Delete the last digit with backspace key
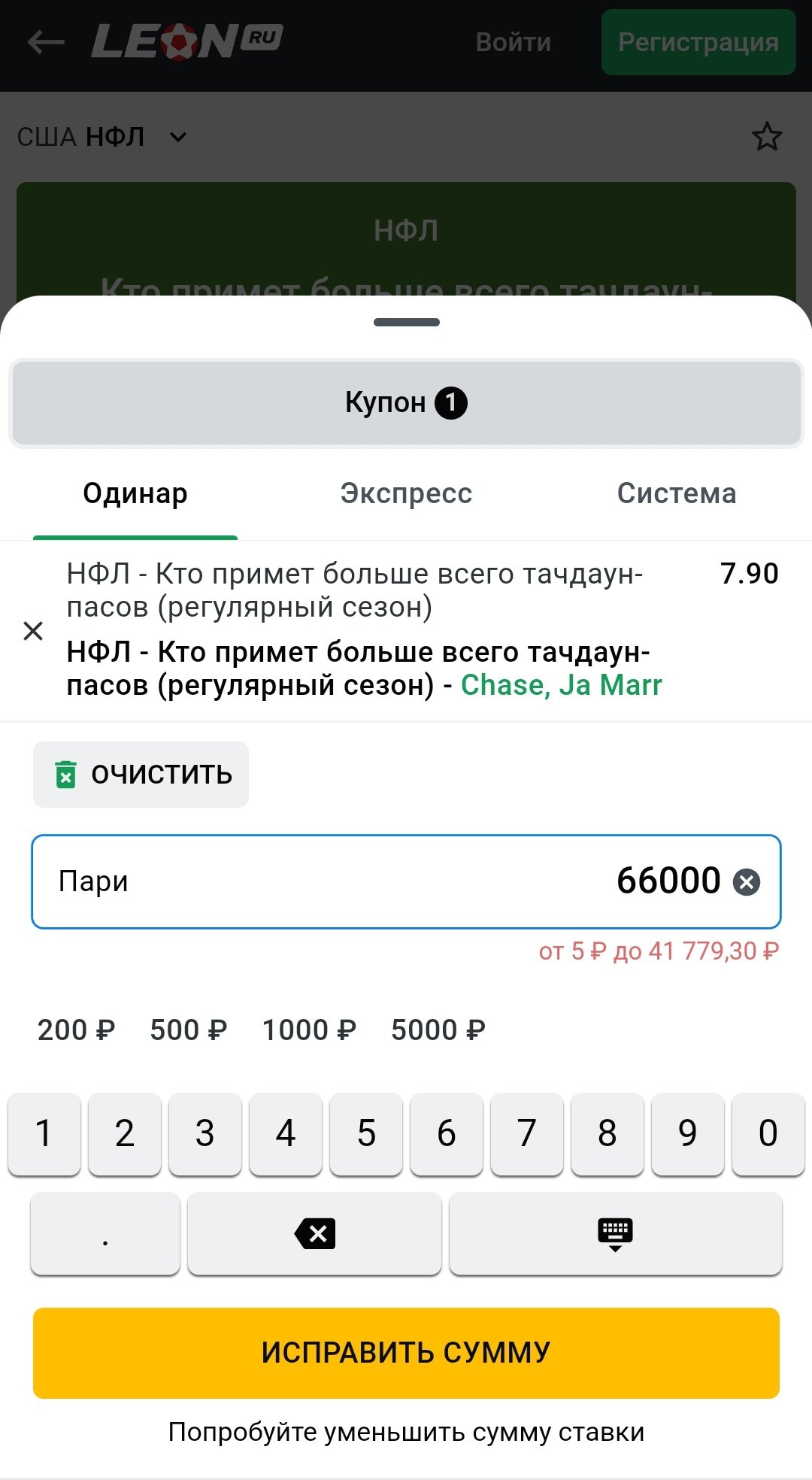The image size is (812, 1480). point(314,1234)
